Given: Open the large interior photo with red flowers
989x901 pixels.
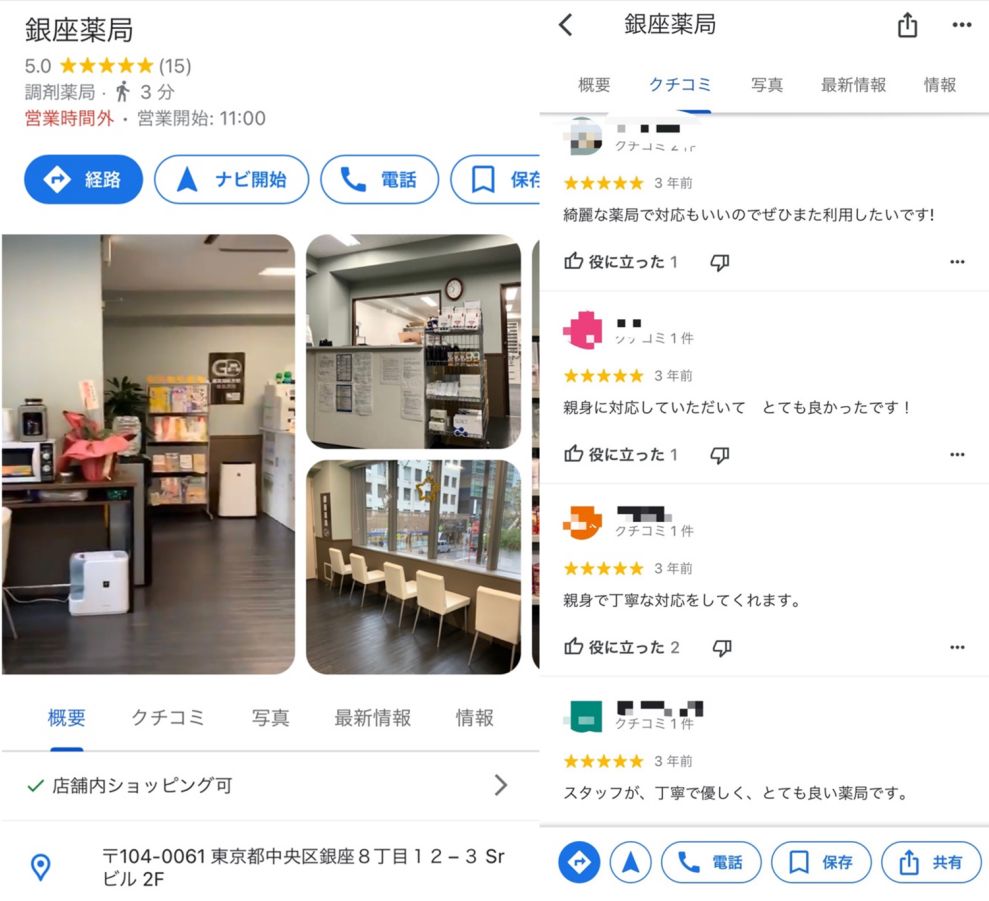Looking at the screenshot, I should pyautogui.click(x=148, y=454).
